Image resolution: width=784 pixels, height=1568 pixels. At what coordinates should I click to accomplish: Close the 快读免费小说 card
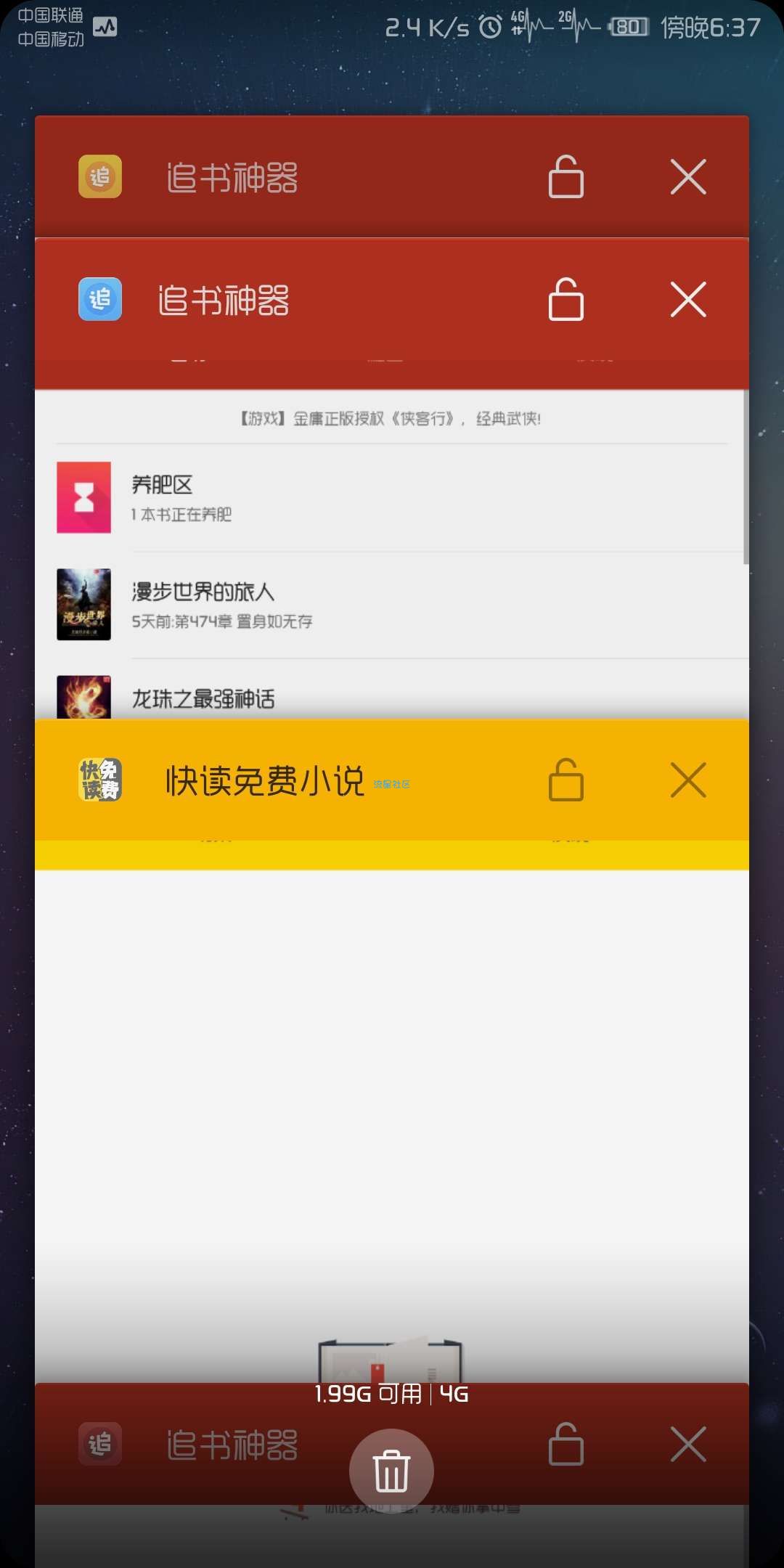(687, 780)
